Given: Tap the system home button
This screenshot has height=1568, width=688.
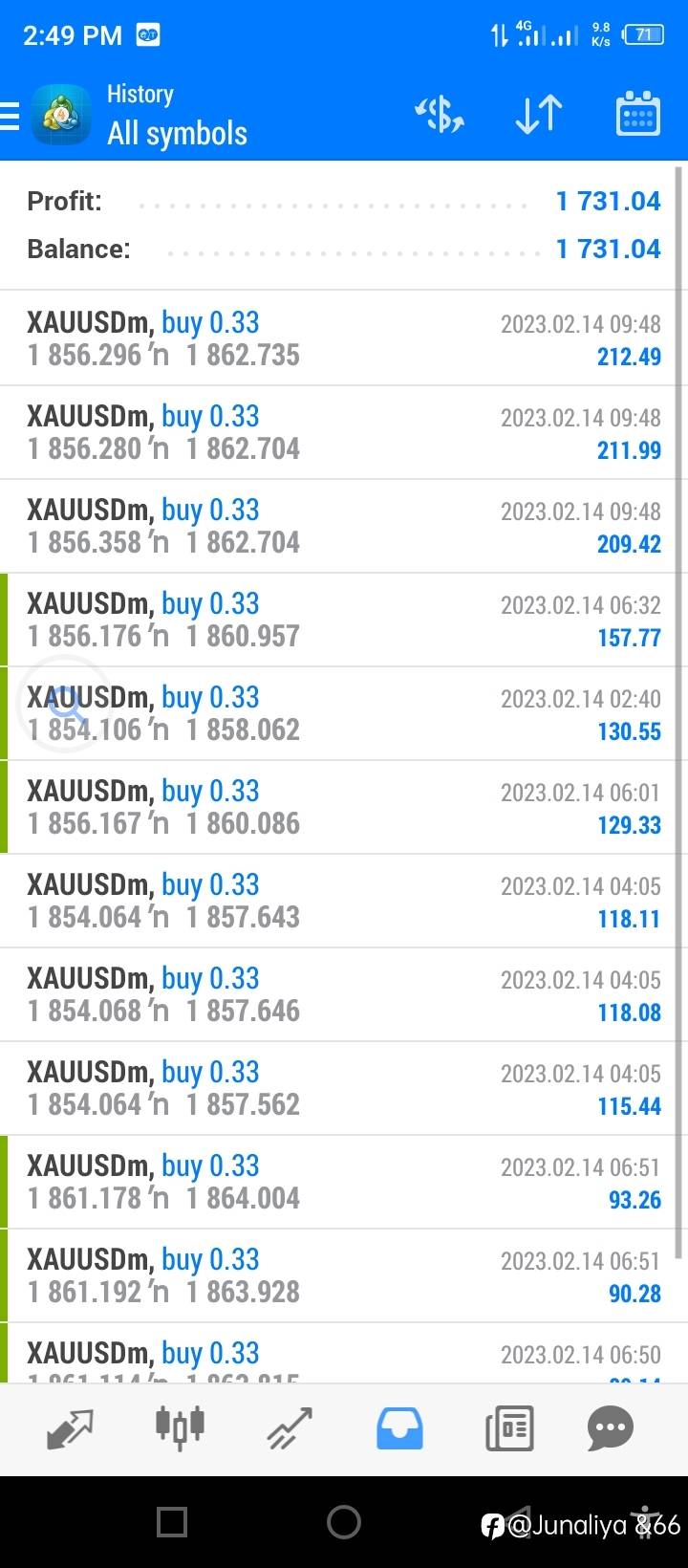Looking at the screenshot, I should click(x=344, y=1521).
